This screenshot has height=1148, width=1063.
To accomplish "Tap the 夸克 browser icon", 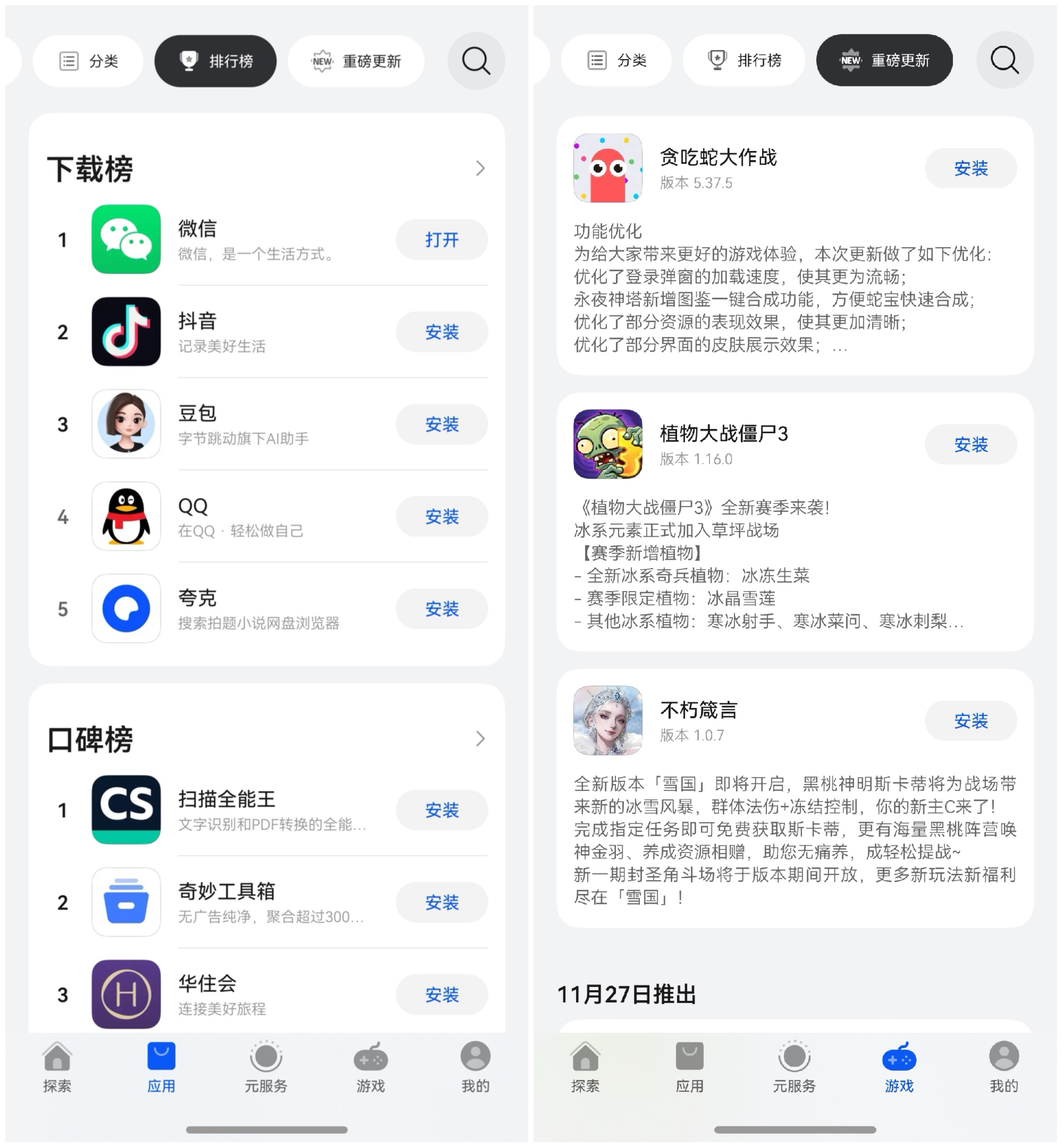I will click(126, 609).
